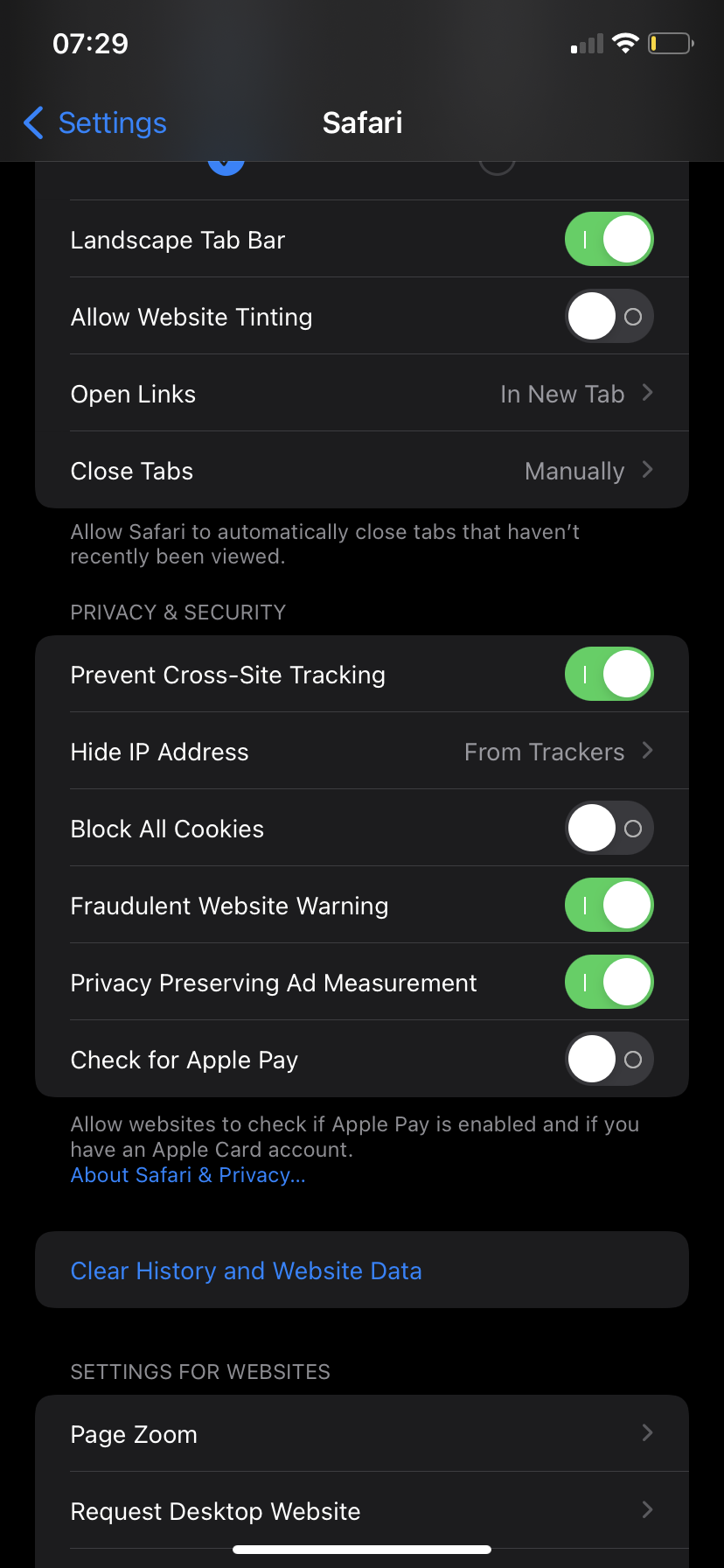Viewport: 724px width, 1568px height.
Task: Turn off Landscape Tab Bar
Action: tap(609, 240)
